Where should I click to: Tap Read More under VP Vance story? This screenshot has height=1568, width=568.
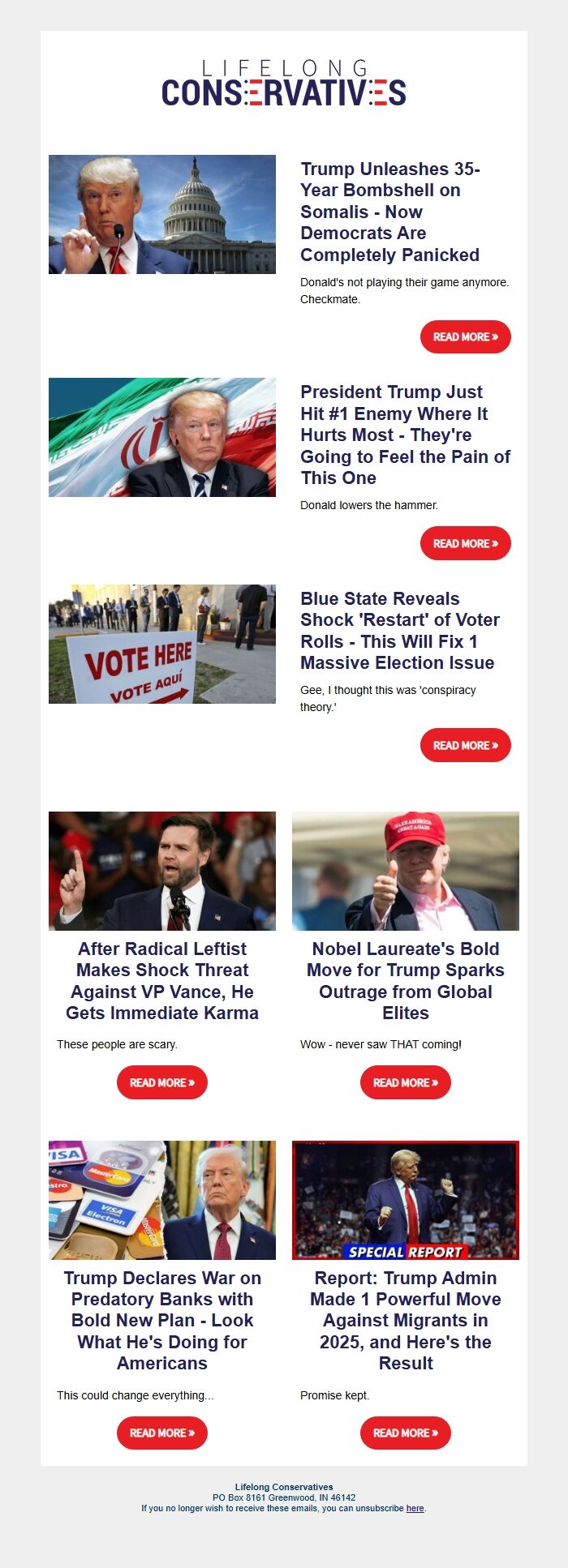pyautogui.click(x=162, y=1082)
